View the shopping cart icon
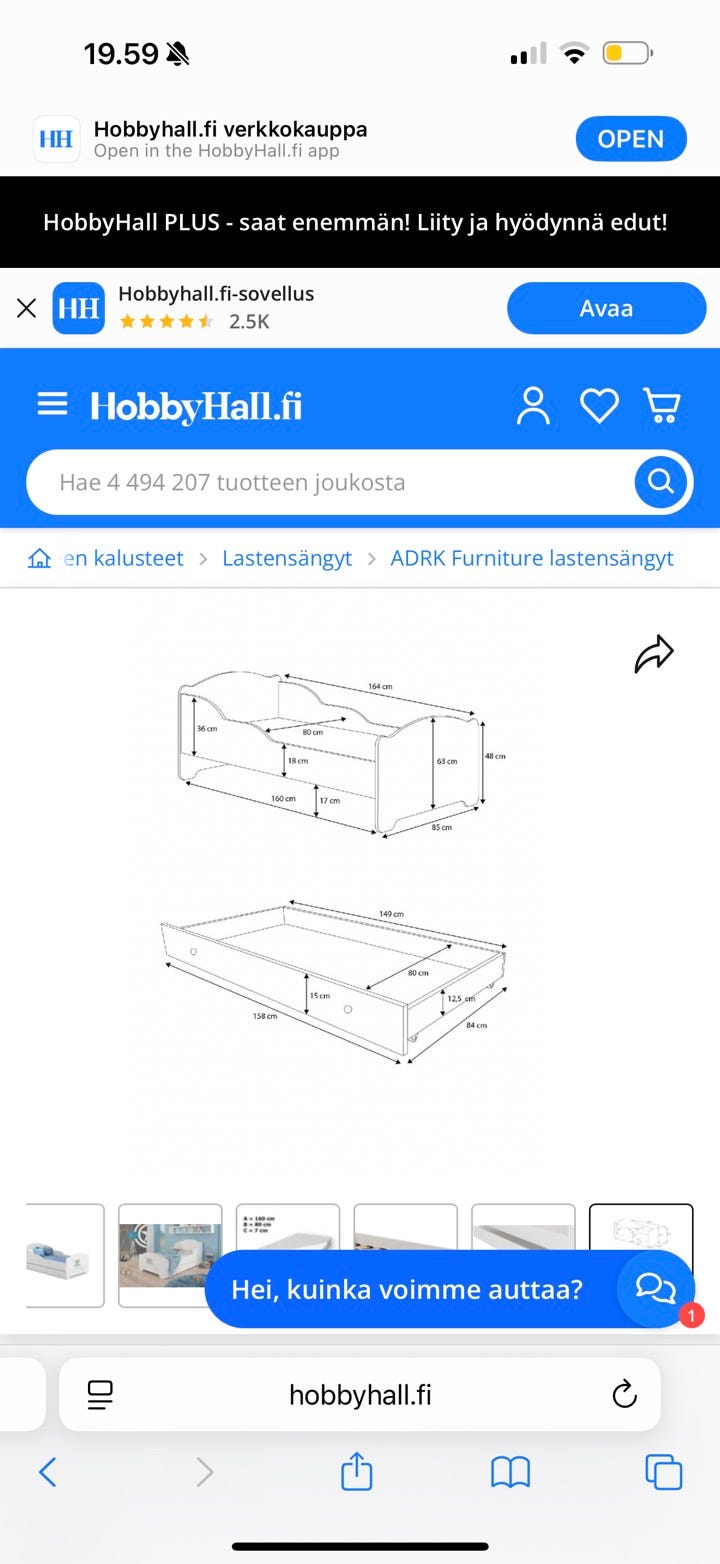The height and width of the screenshot is (1564, 720). (x=662, y=405)
